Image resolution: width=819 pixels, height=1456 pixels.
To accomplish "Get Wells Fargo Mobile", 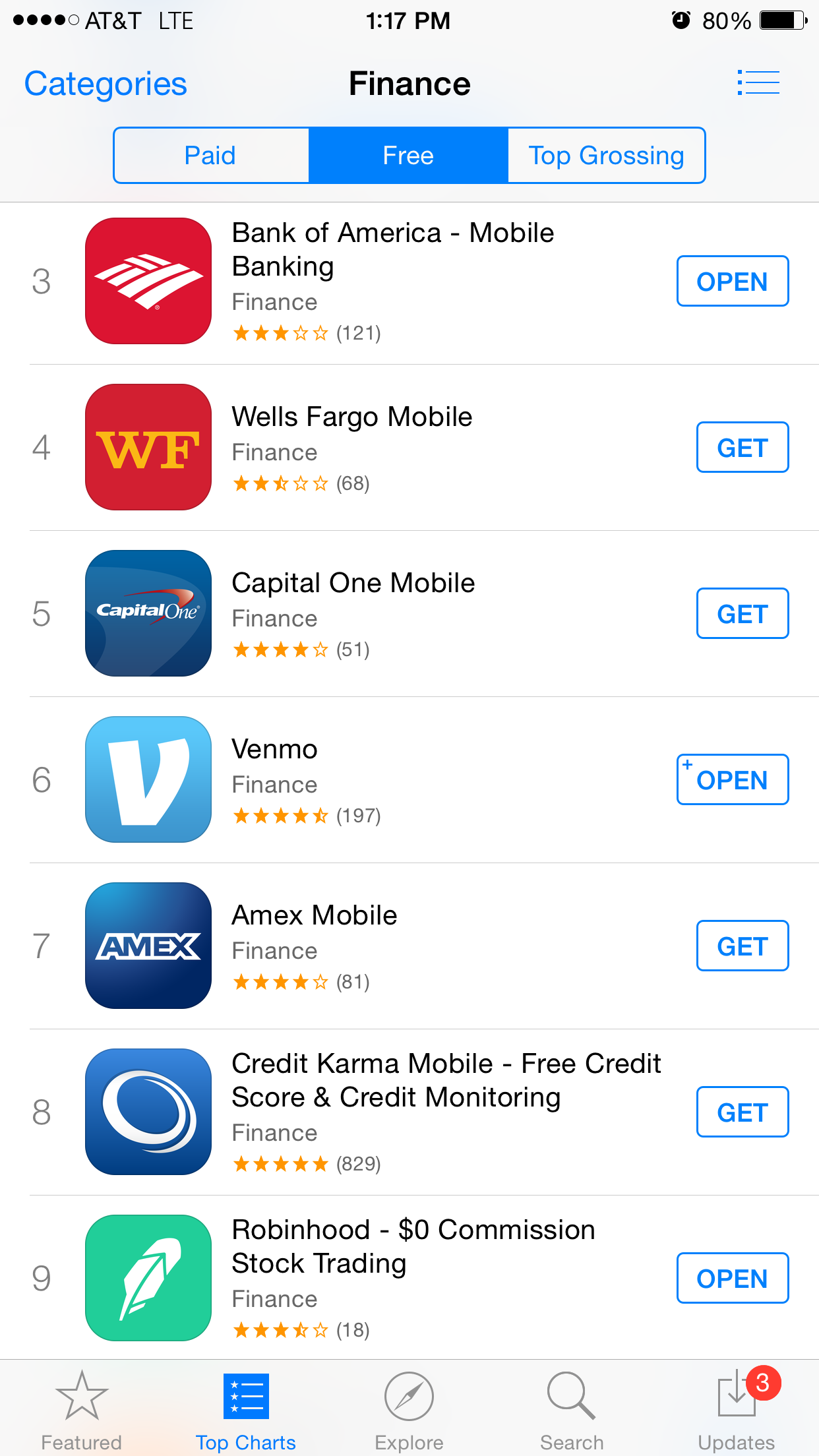I will pyautogui.click(x=743, y=447).
